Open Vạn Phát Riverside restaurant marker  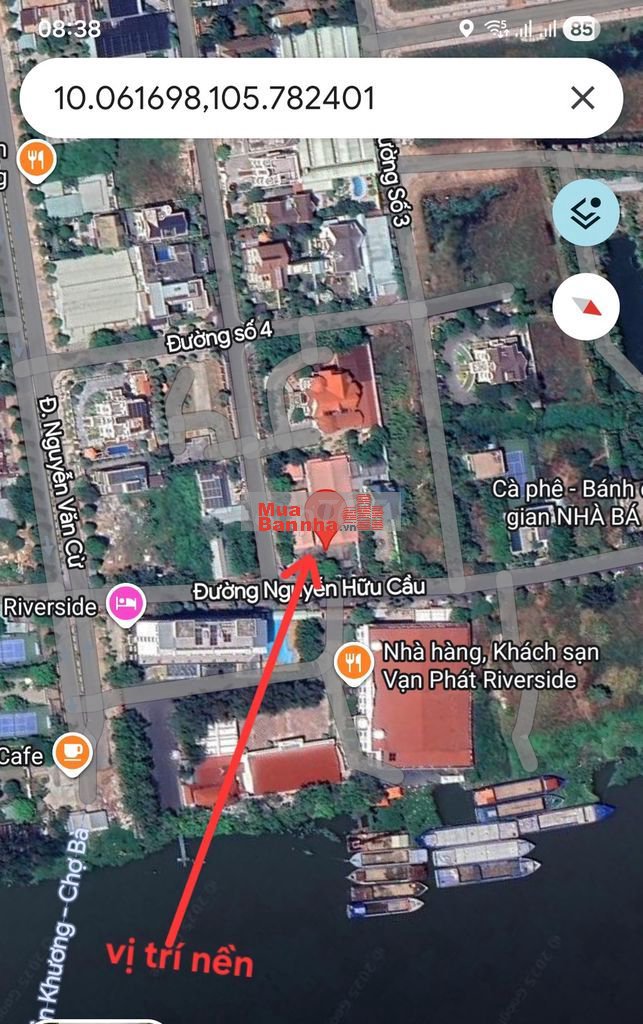tap(353, 664)
